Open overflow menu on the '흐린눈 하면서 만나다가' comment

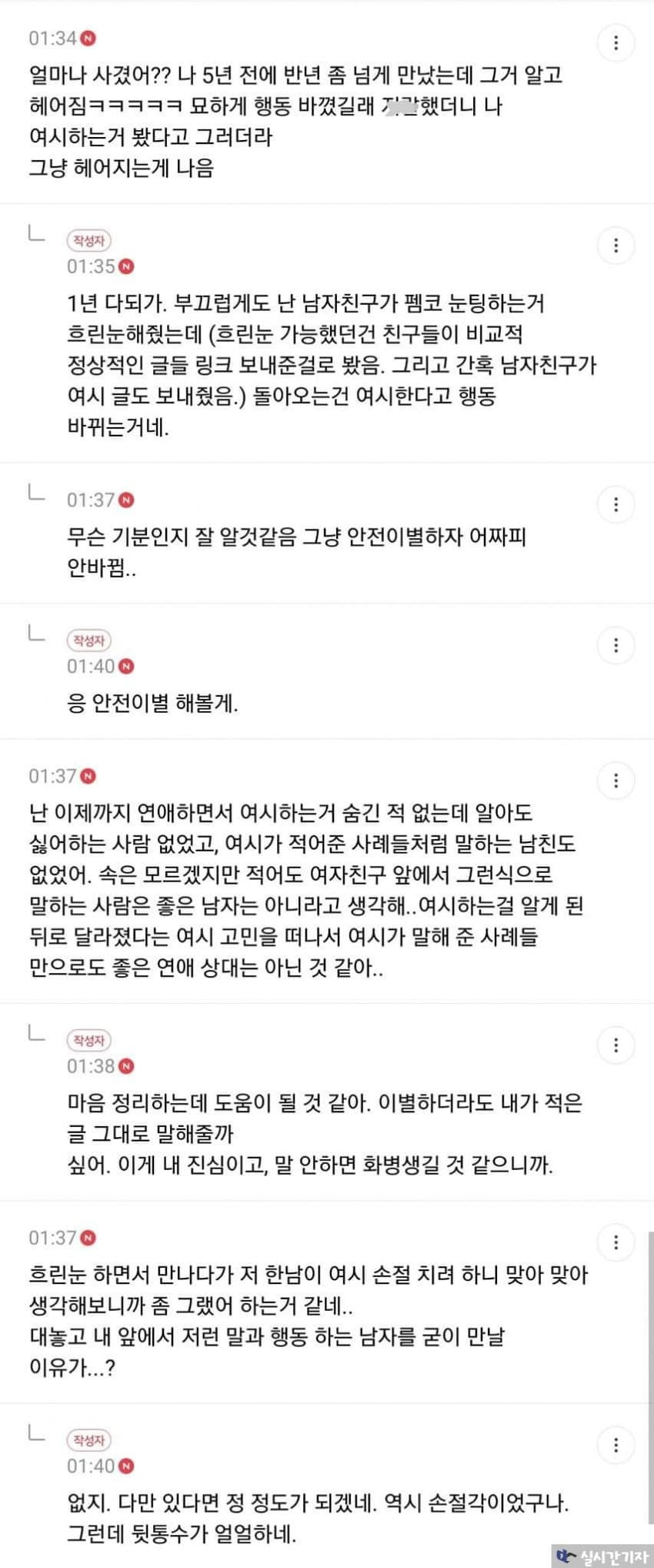[616, 1242]
